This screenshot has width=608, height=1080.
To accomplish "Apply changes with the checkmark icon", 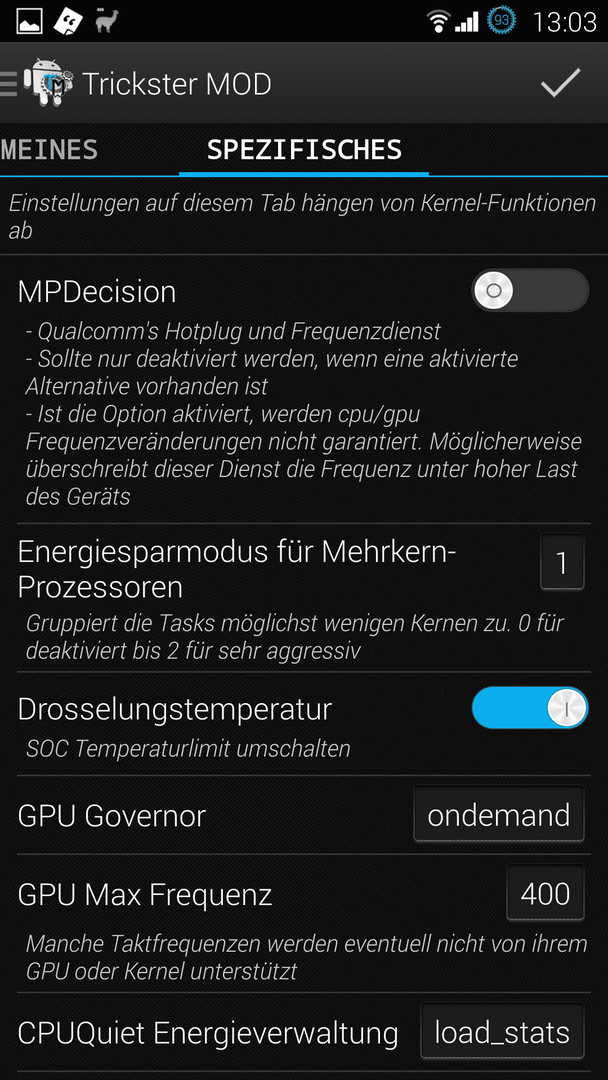I will 560,83.
